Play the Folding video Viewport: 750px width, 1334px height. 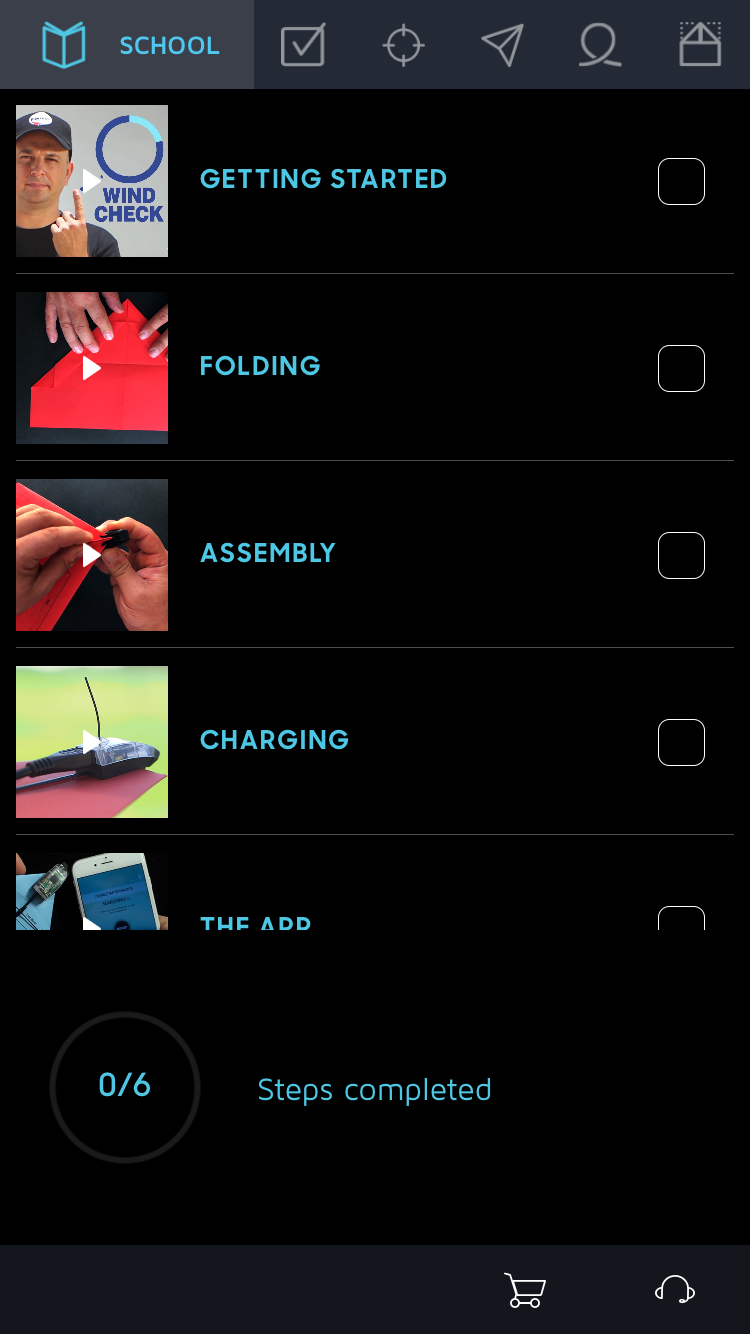point(92,368)
